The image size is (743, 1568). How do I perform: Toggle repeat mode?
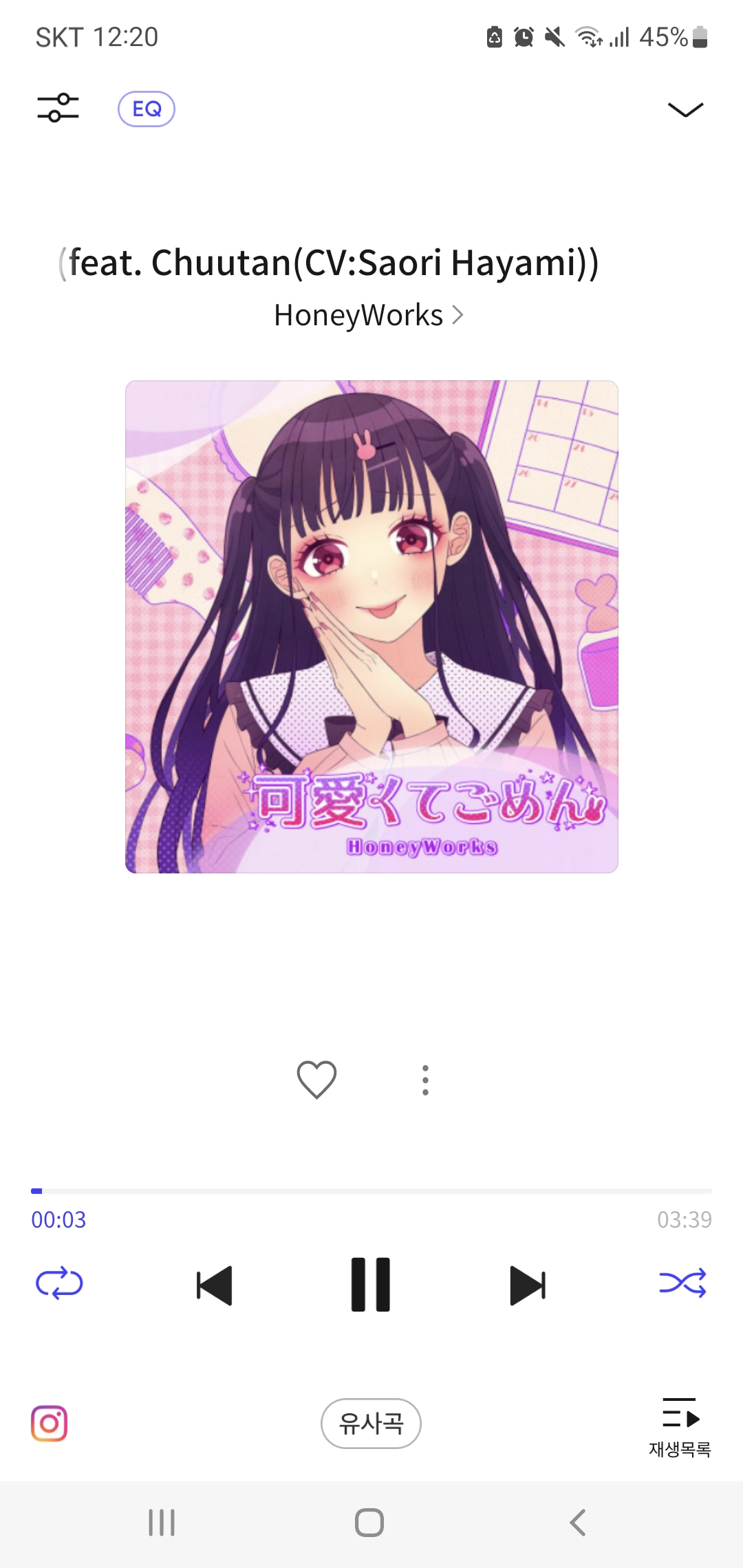[59, 1283]
